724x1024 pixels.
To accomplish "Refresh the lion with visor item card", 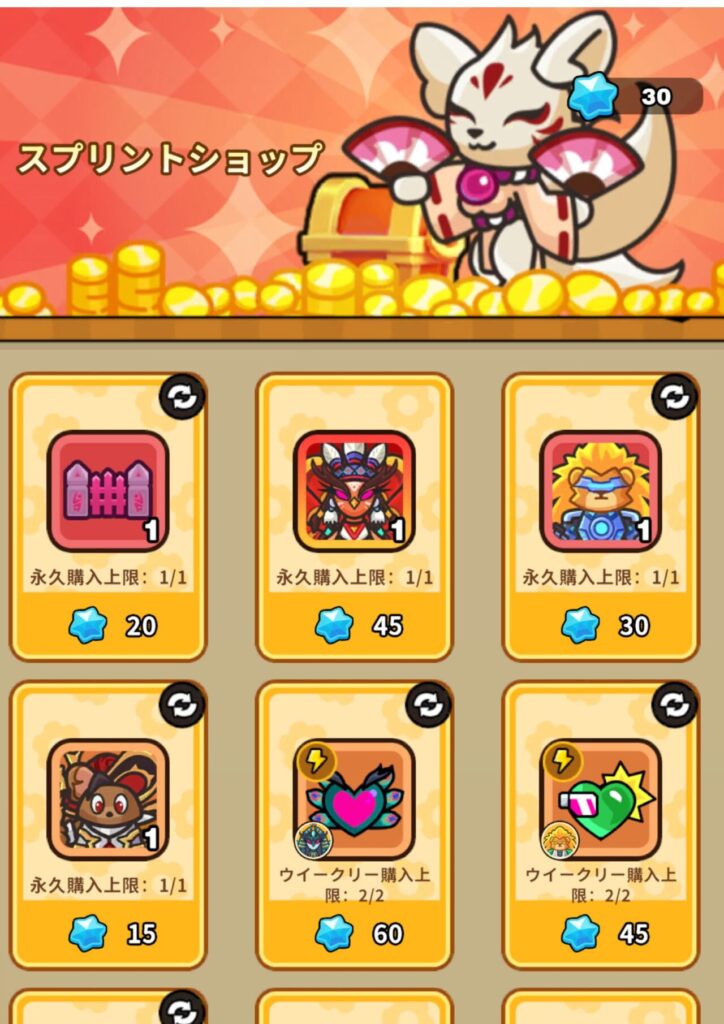I will (674, 397).
